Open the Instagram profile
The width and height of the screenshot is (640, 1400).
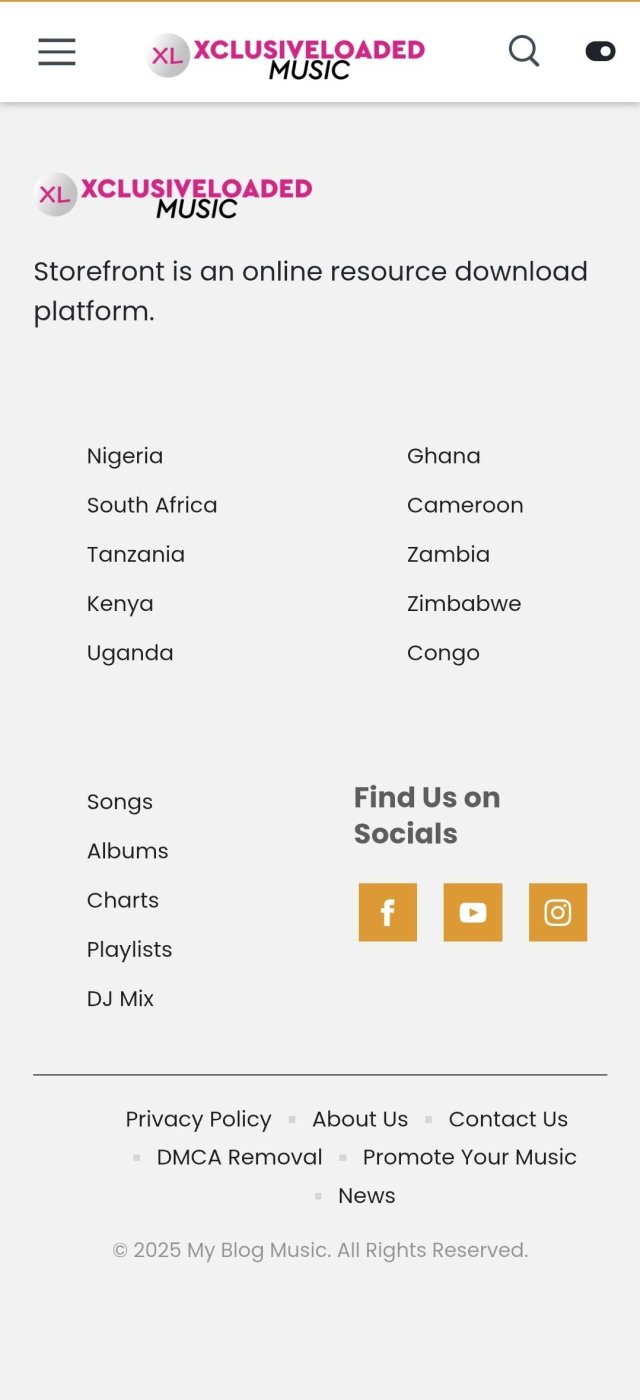click(558, 912)
